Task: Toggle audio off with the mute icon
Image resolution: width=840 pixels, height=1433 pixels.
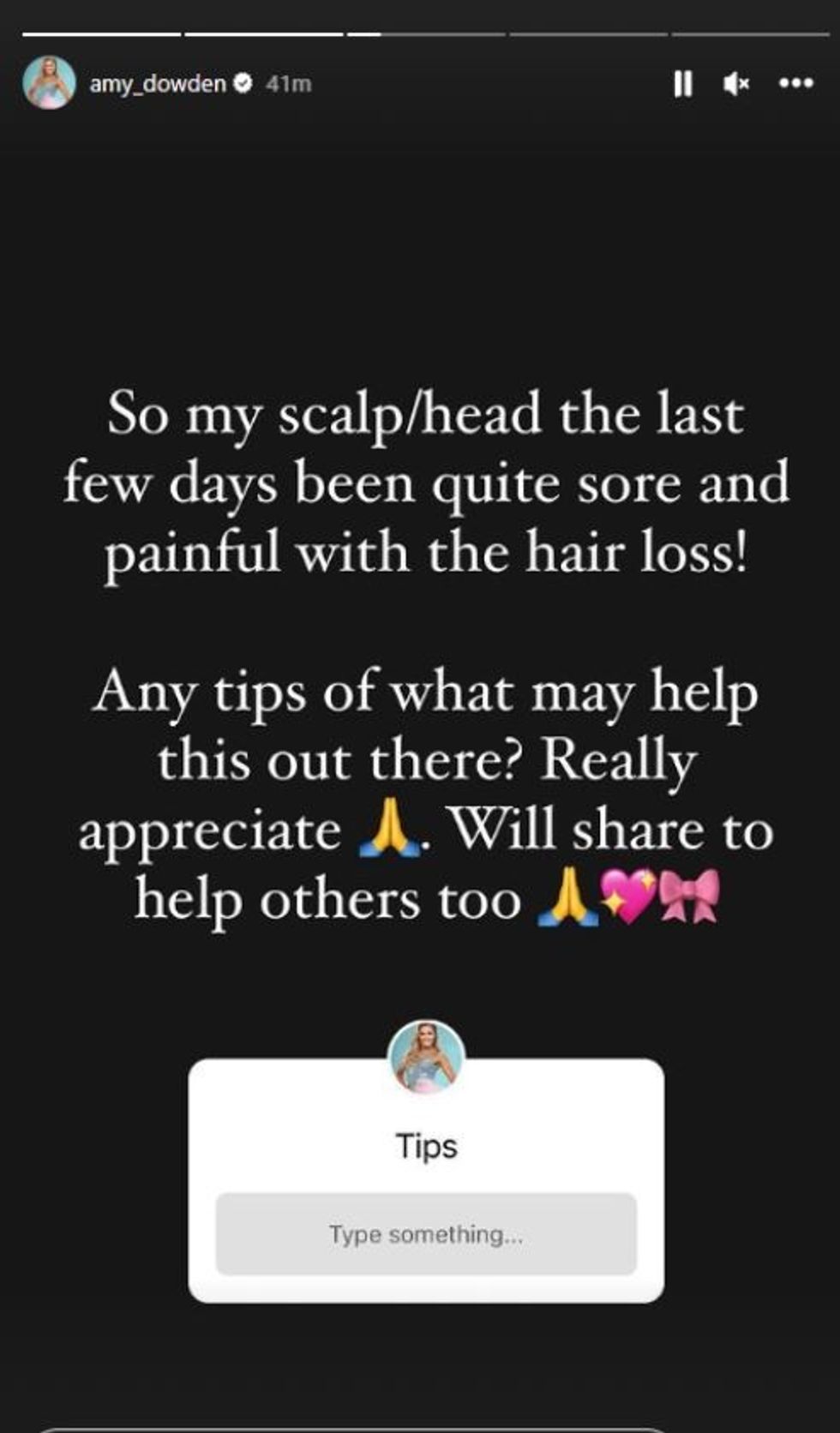Action: tap(737, 83)
